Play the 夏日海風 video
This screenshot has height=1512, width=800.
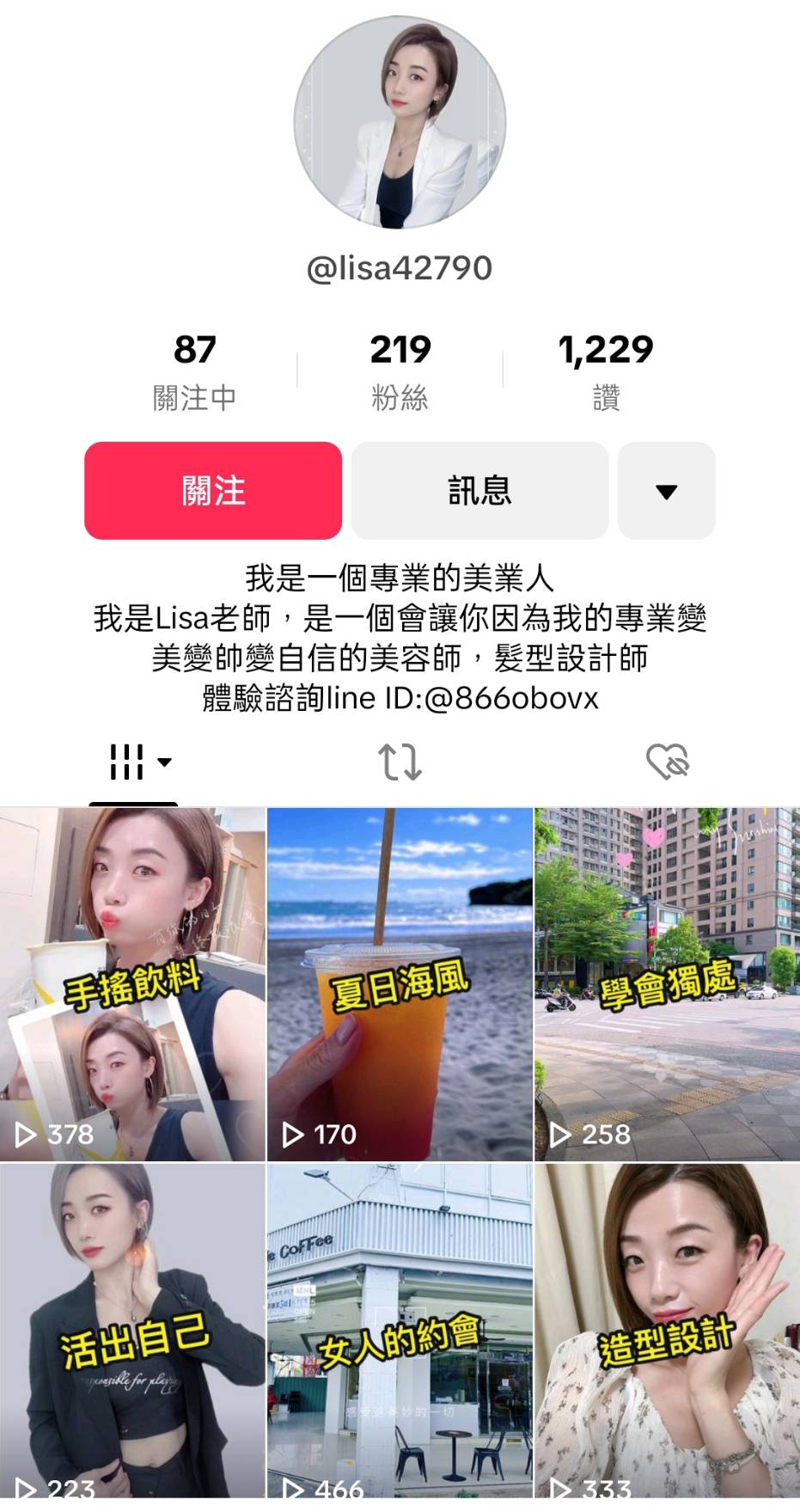coord(400,984)
